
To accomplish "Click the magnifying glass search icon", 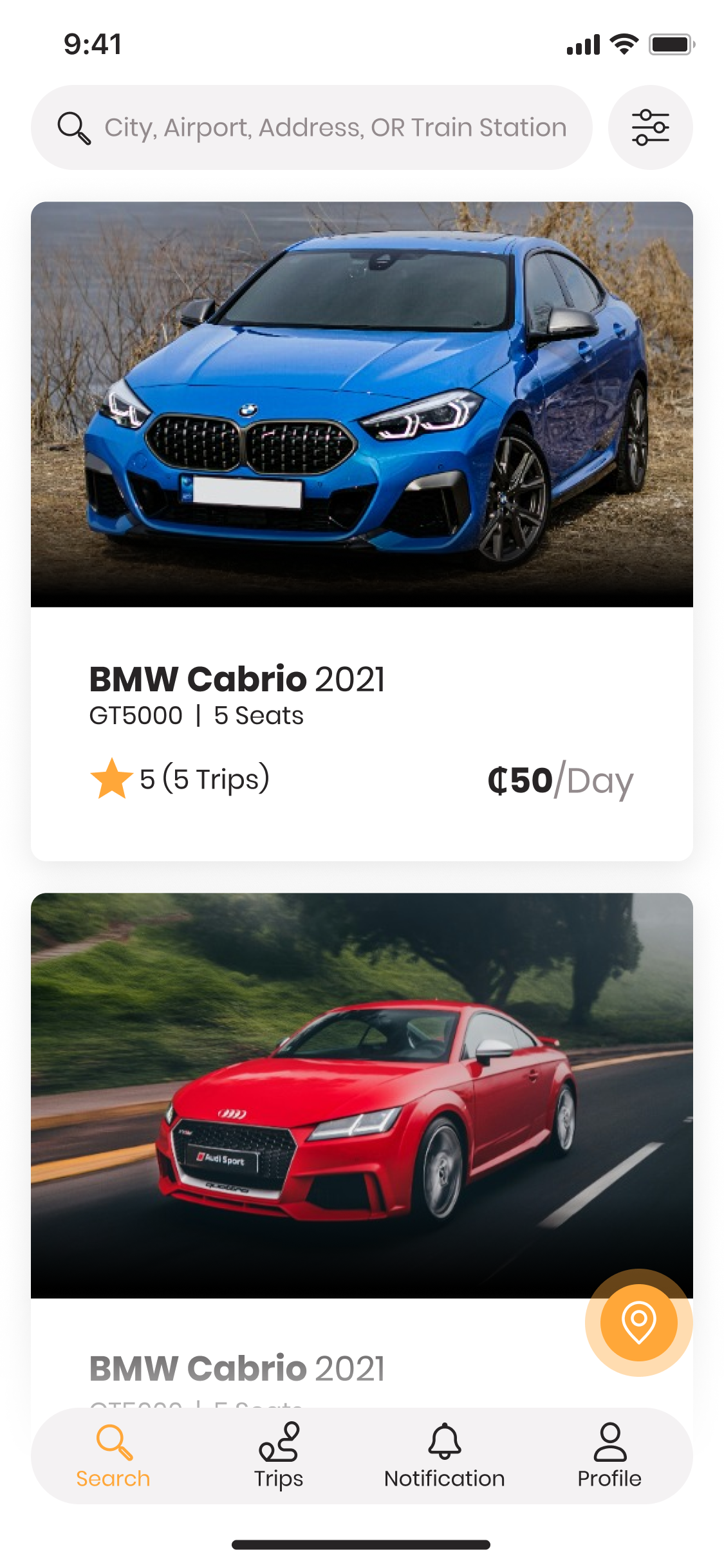I will coord(73,127).
